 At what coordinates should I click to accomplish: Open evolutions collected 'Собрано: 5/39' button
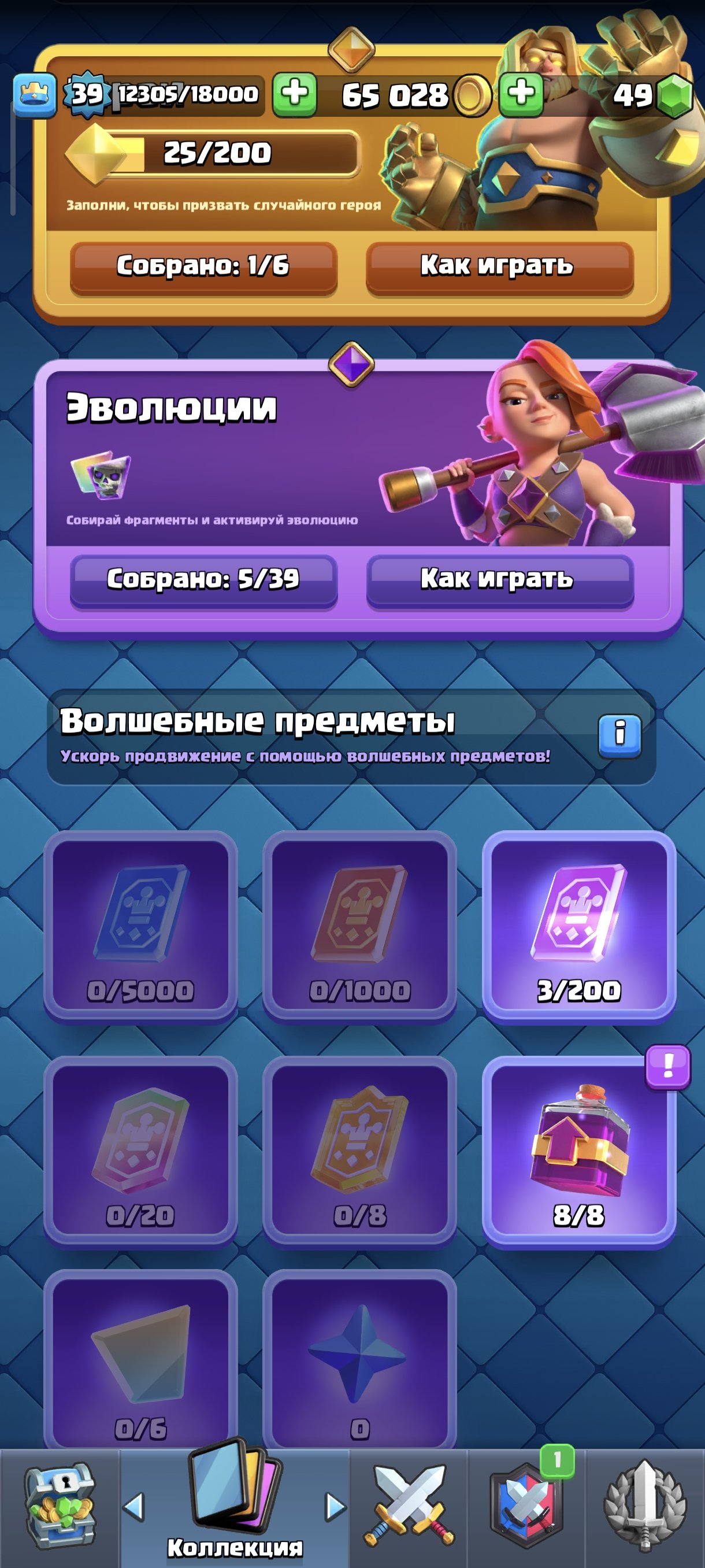pyautogui.click(x=203, y=579)
